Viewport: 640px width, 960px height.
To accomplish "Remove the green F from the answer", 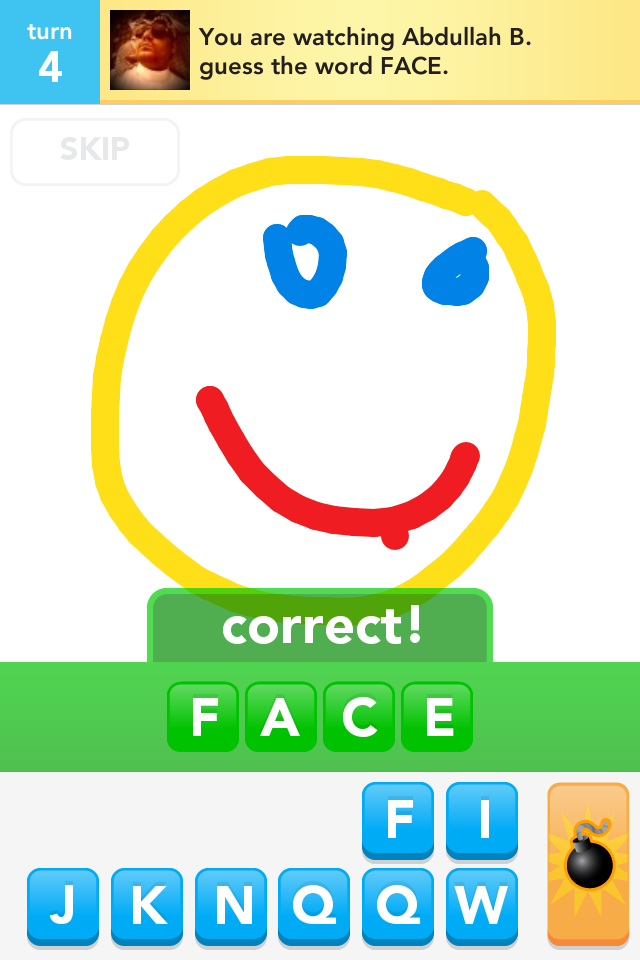I will 203,716.
